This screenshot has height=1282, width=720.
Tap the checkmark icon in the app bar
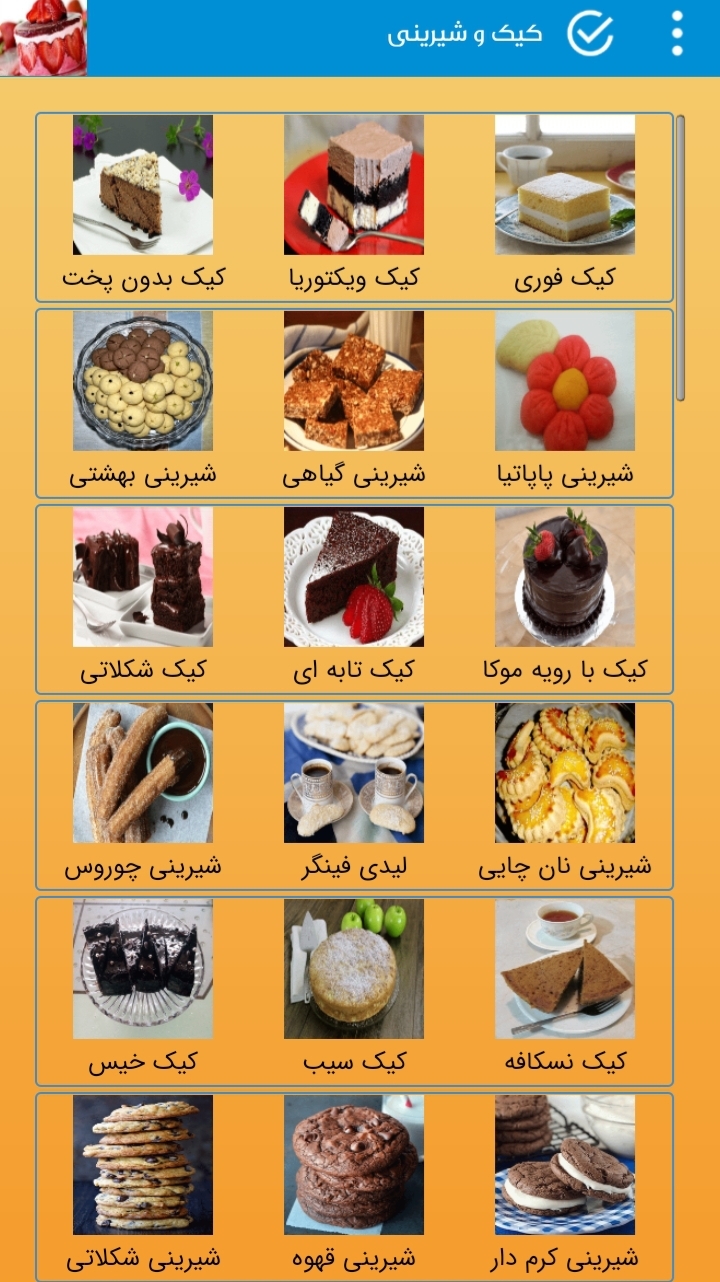590,34
